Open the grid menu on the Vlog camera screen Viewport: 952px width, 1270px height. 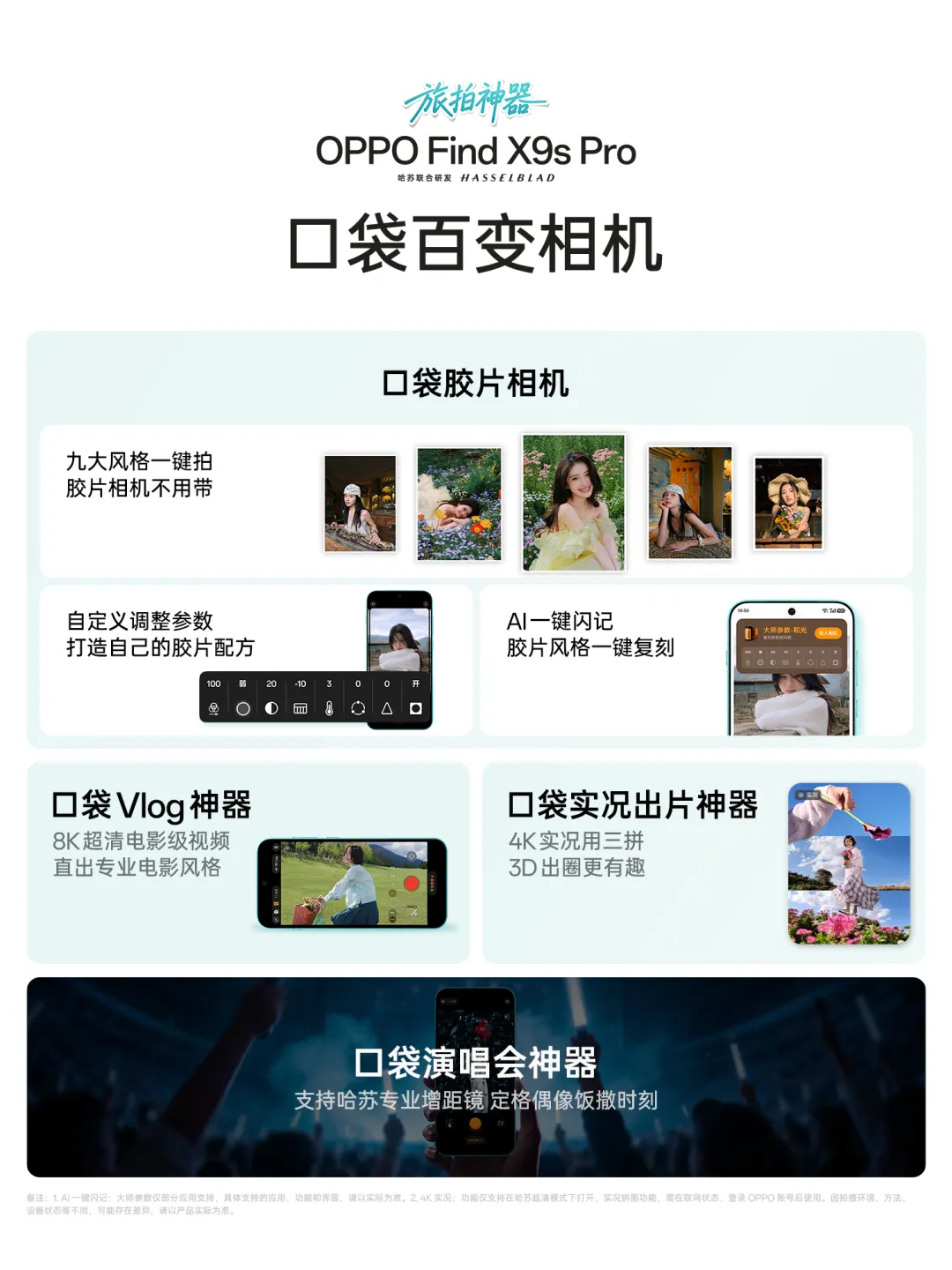(x=275, y=847)
